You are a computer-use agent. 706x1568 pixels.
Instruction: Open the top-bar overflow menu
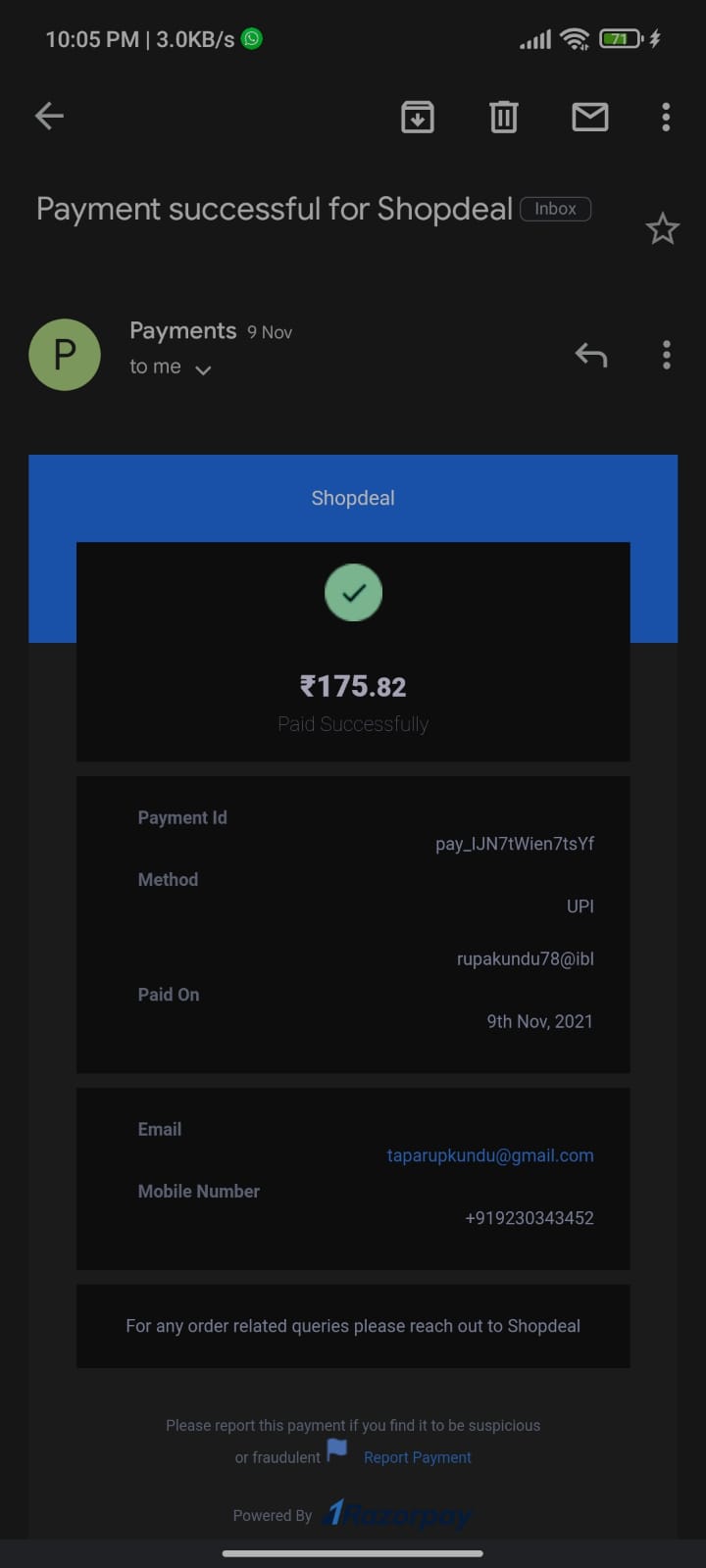pyautogui.click(x=666, y=117)
